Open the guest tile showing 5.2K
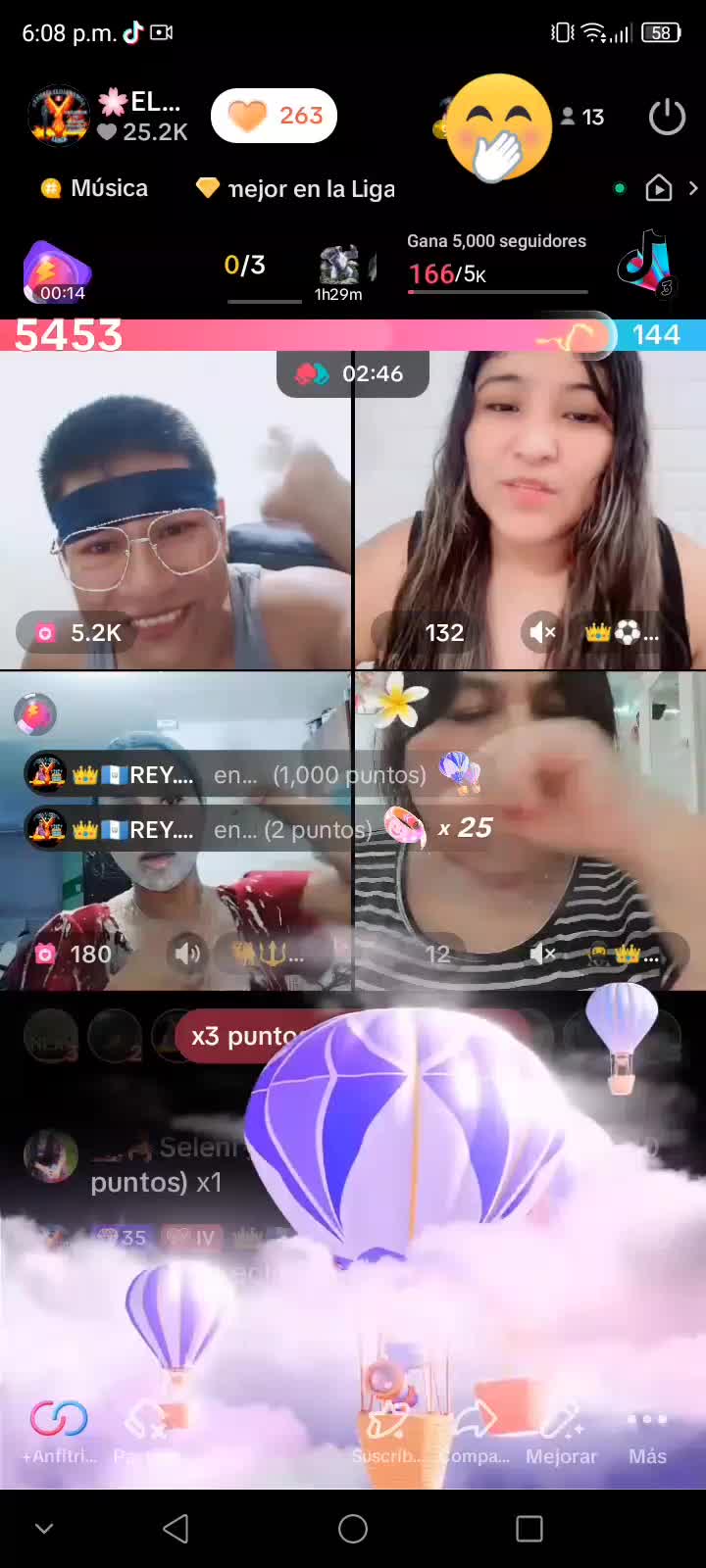 [176, 511]
